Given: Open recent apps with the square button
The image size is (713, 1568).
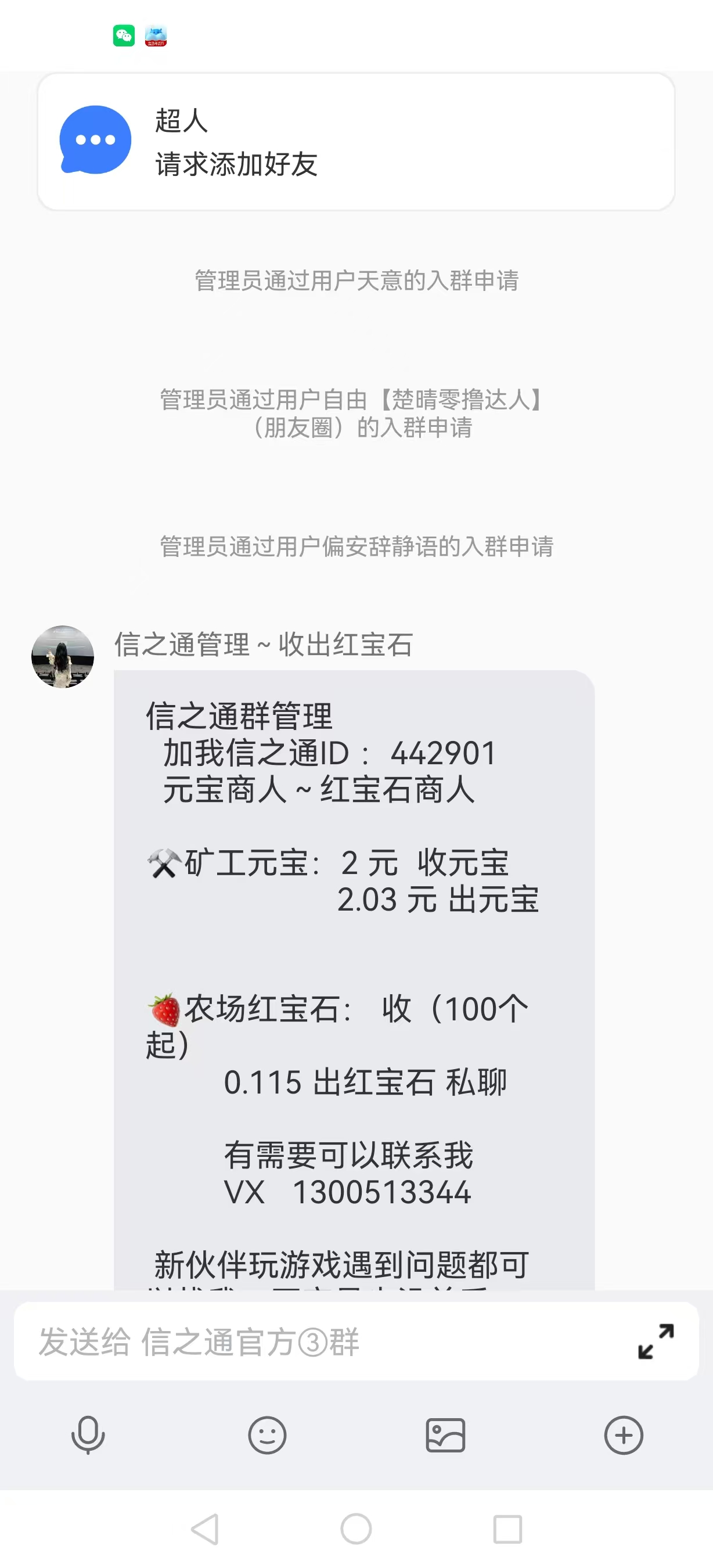Looking at the screenshot, I should tap(507, 1529).
